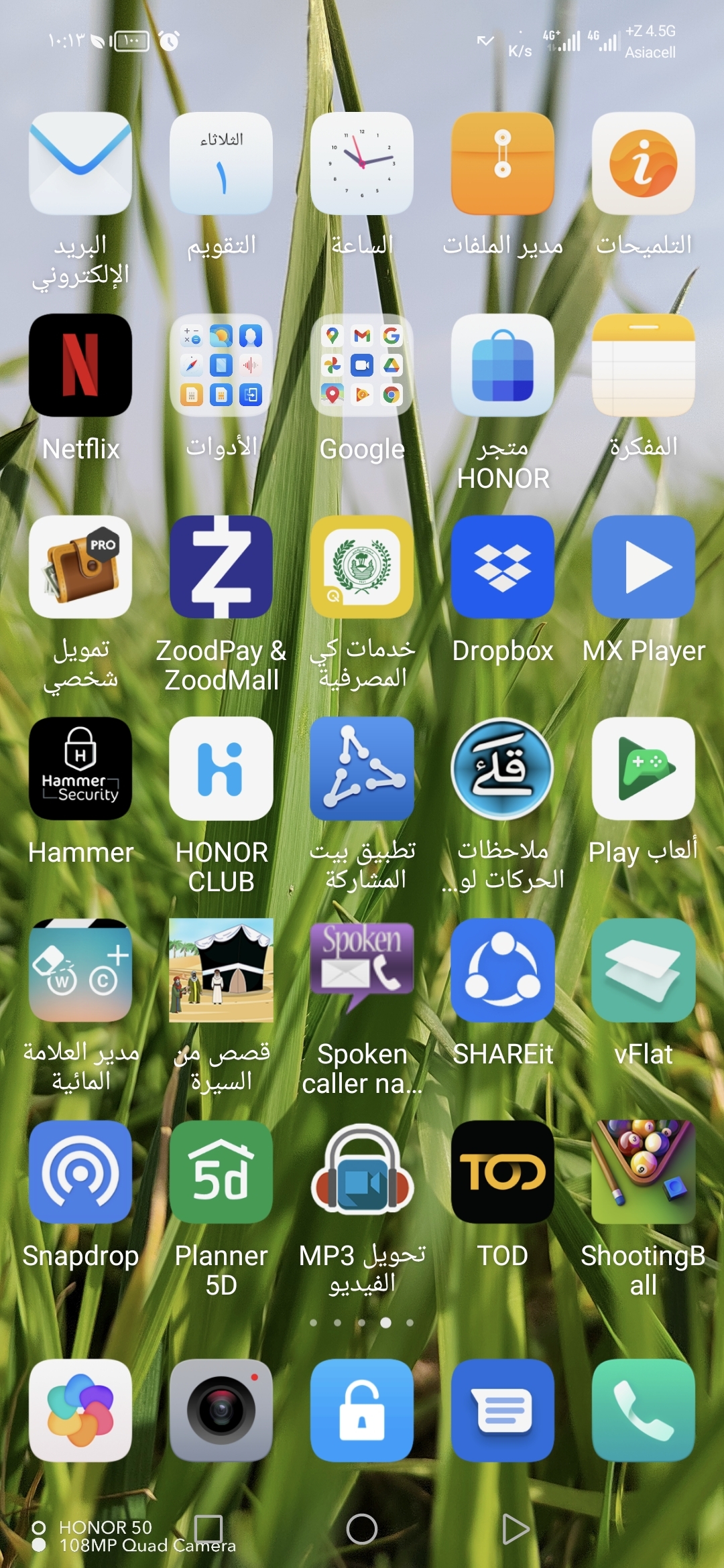Open the vFlat scanner app
724x1568 pixels.
pyautogui.click(x=644, y=970)
